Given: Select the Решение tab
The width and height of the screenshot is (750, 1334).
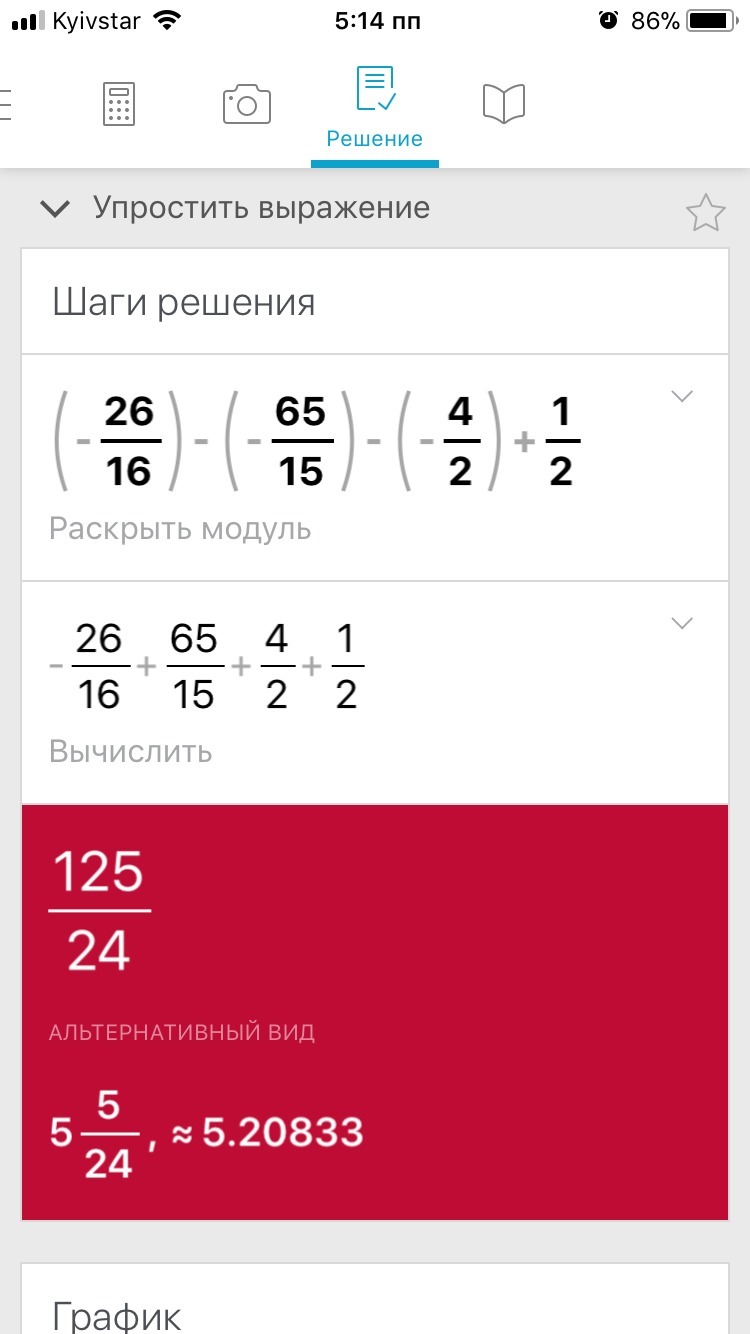Looking at the screenshot, I should 375,107.
